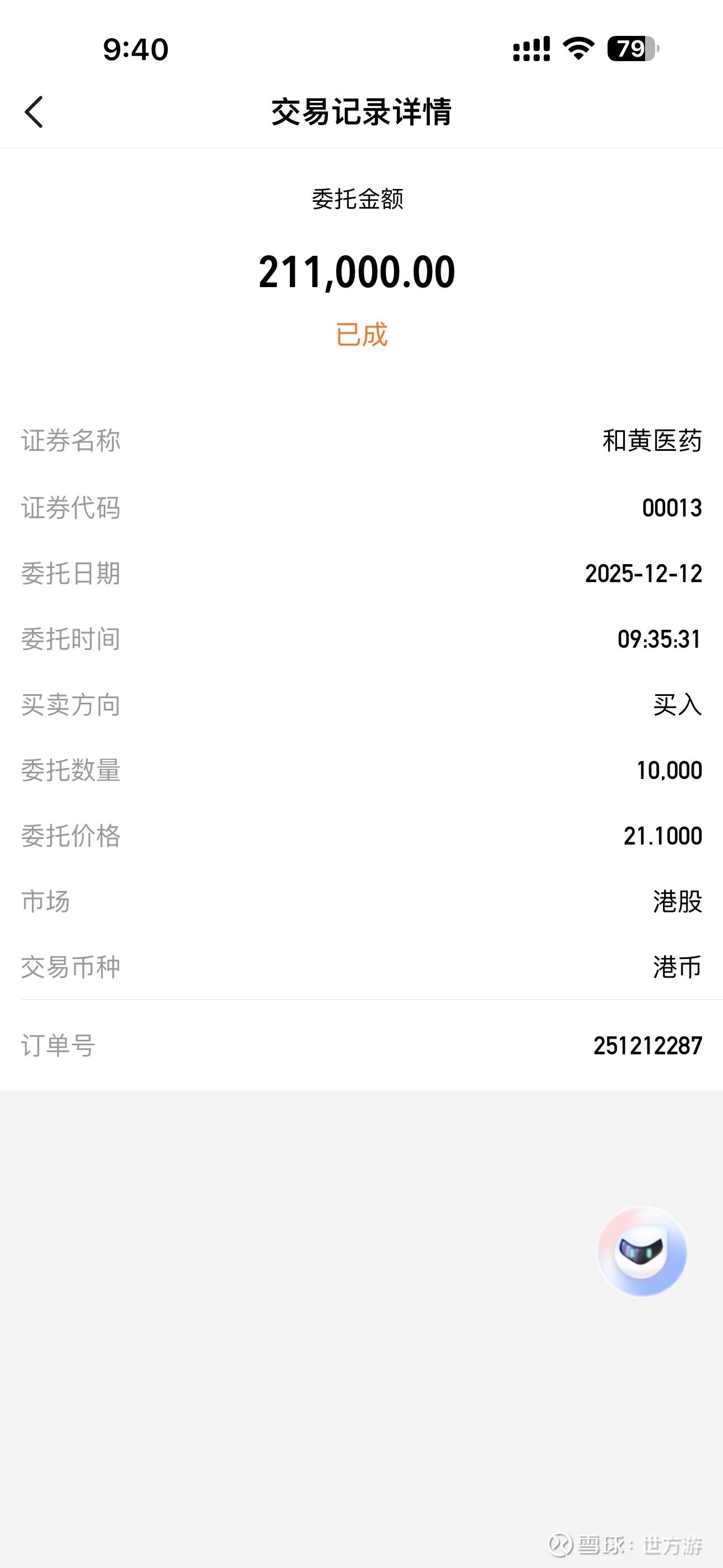723x1568 pixels.
Task: Select the order time 09:35:31
Action: click(x=656, y=639)
